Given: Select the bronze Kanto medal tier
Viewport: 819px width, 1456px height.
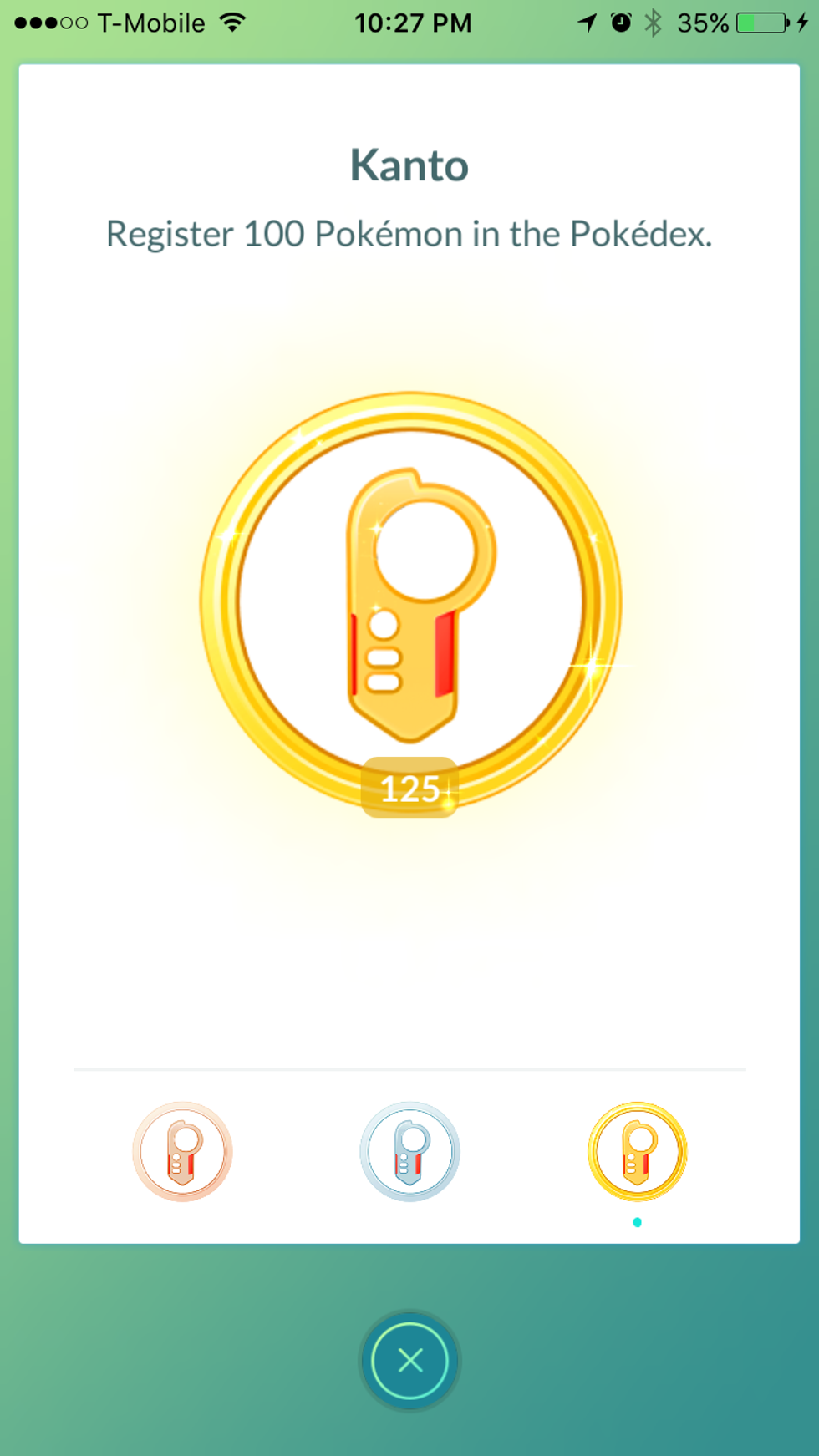Looking at the screenshot, I should coord(182,1152).
